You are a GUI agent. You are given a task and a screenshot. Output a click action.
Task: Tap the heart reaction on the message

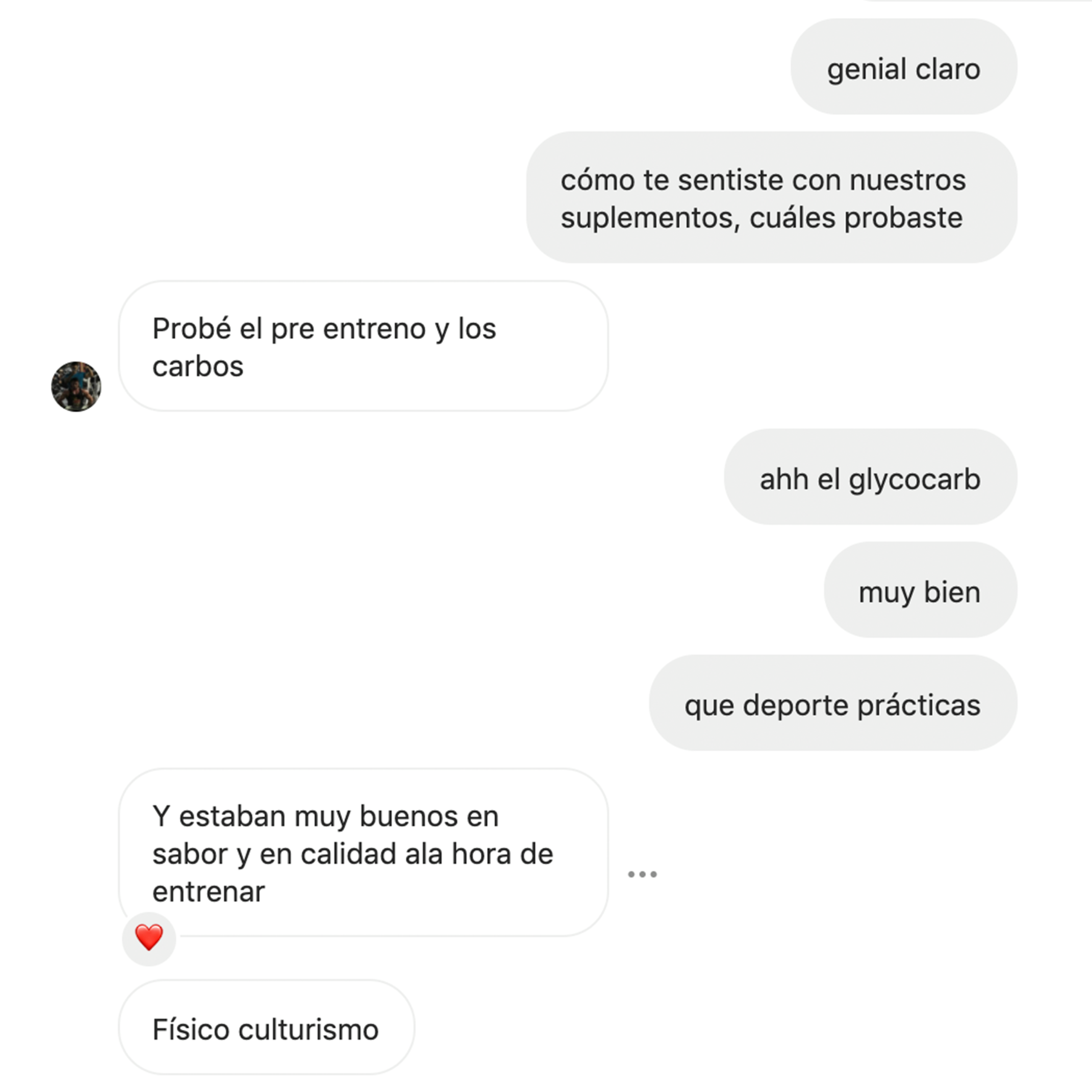click(x=149, y=937)
